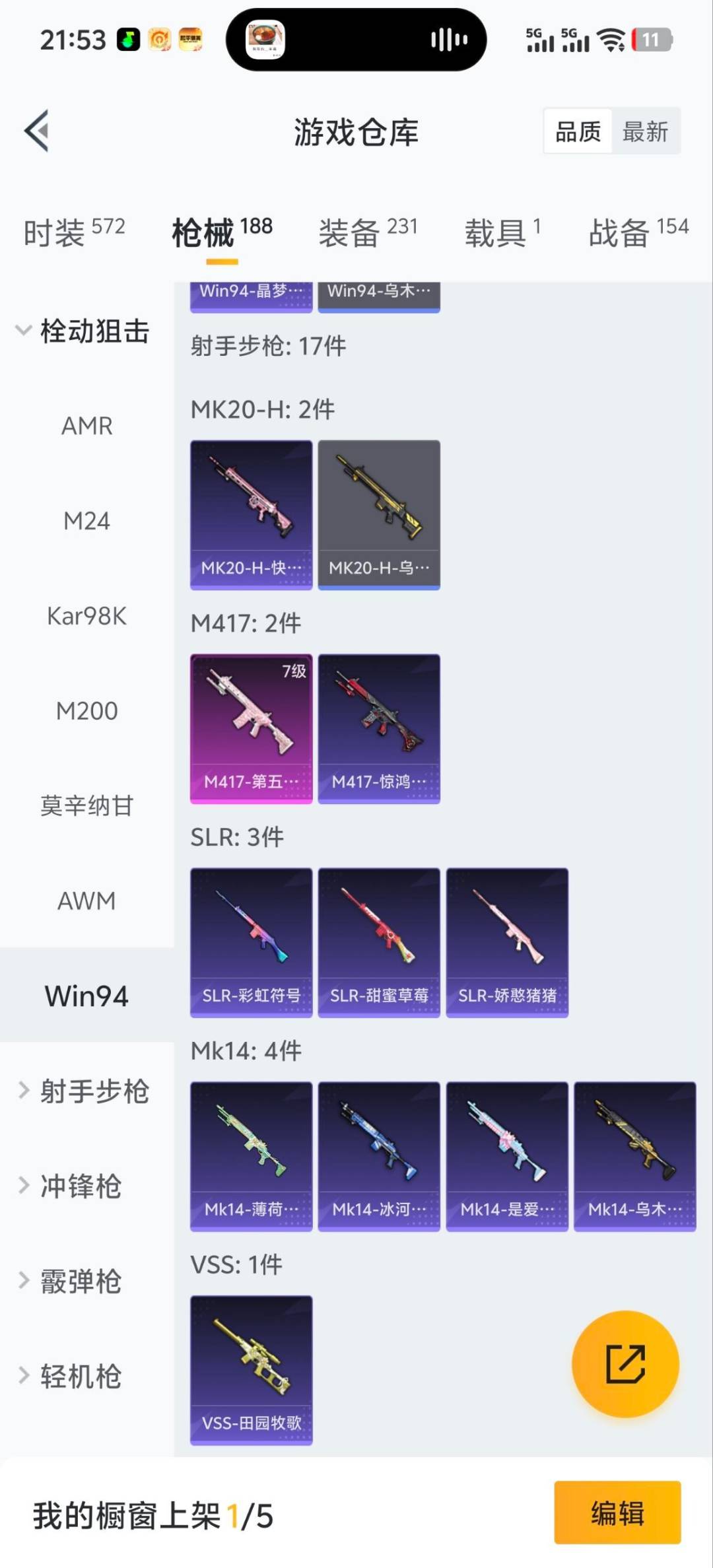Tap the orange share floating button
Image resolution: width=713 pixels, height=1568 pixels.
[x=625, y=1363]
